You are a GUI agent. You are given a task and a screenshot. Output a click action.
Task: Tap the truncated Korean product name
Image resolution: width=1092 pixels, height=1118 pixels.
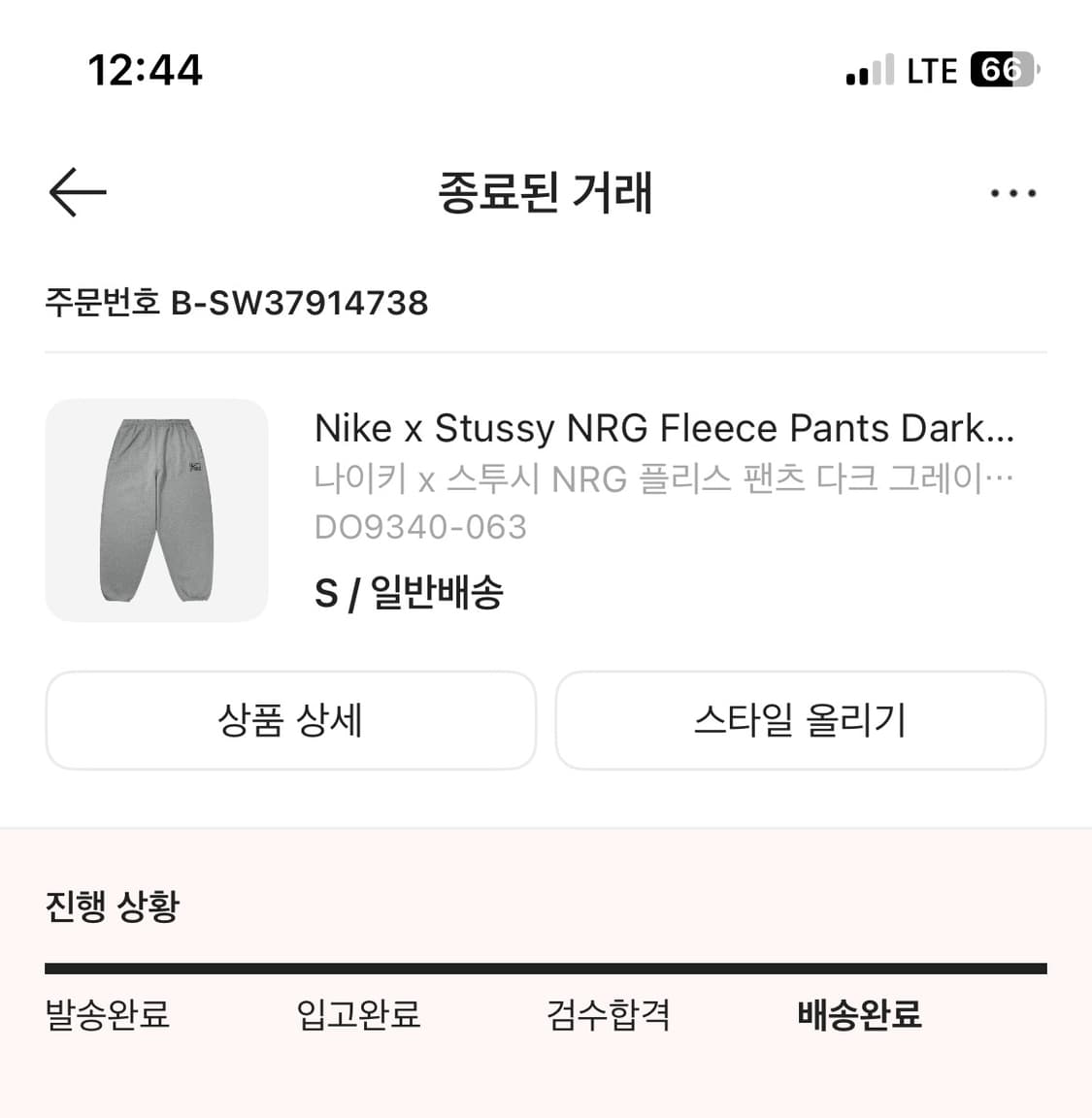coord(664,477)
